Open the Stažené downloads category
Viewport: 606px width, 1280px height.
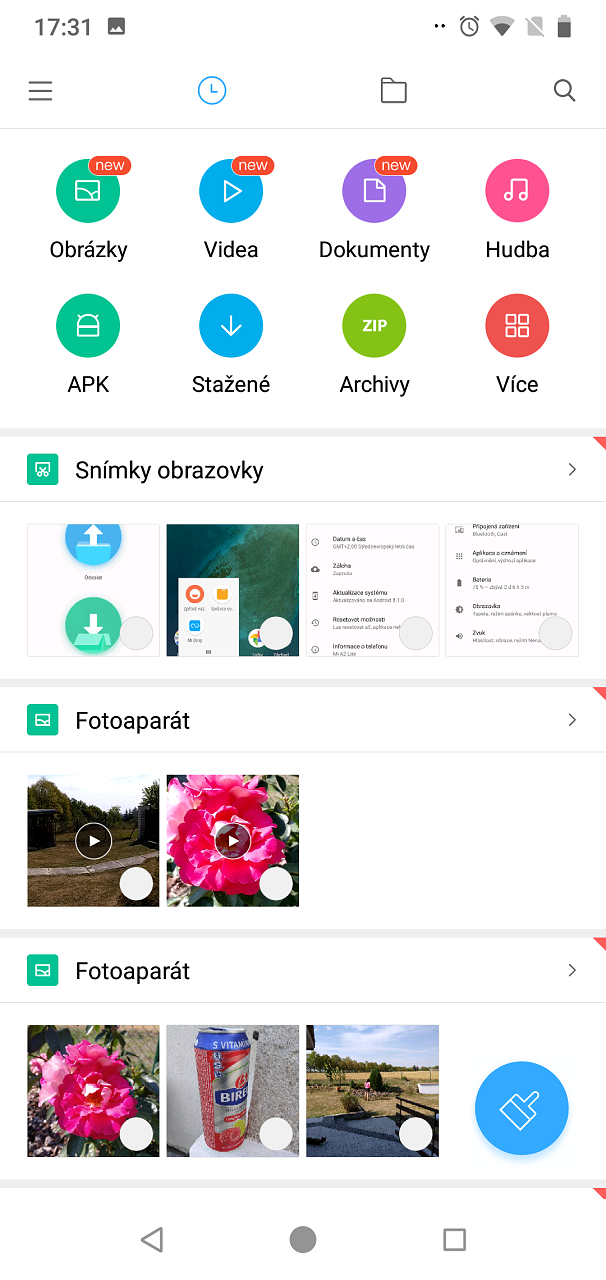click(231, 345)
